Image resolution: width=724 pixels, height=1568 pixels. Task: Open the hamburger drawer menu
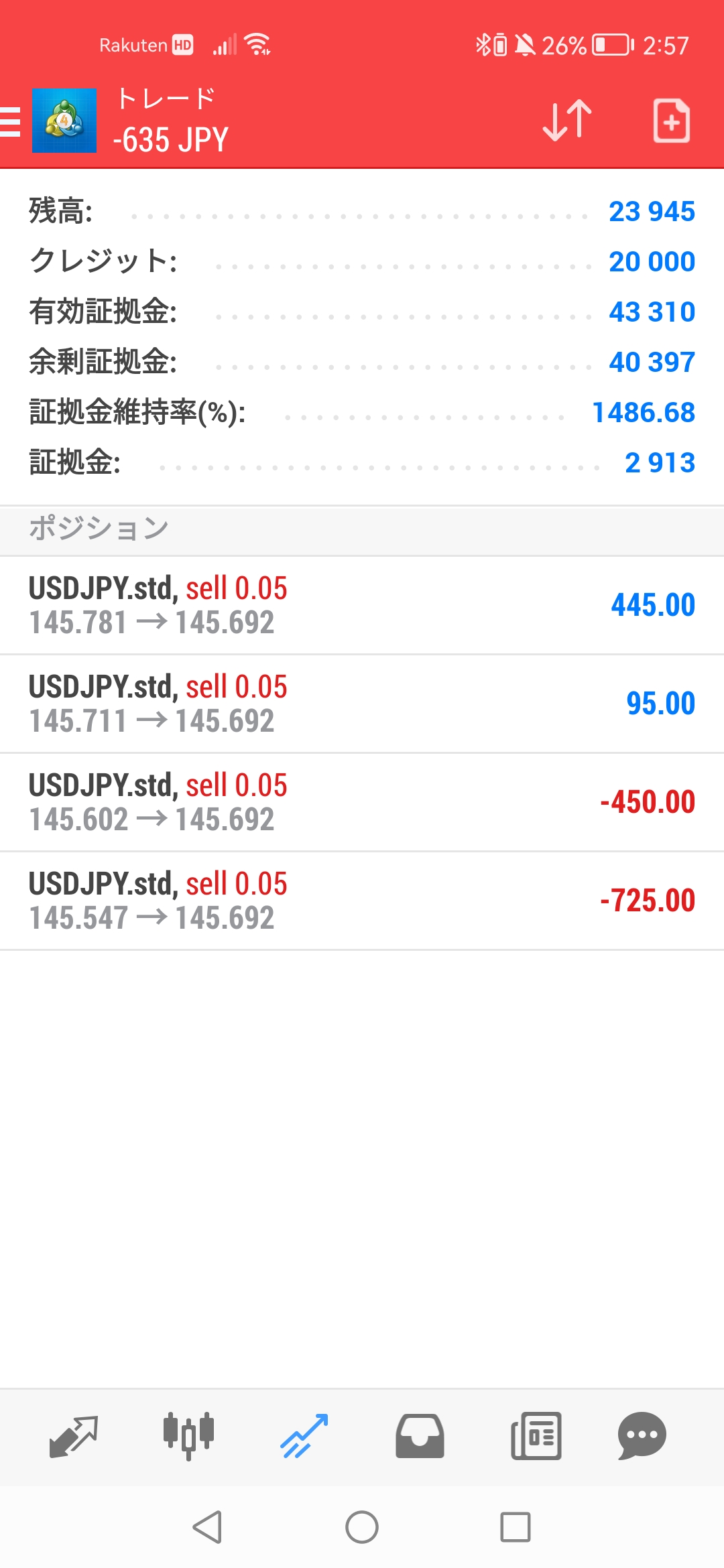click(x=11, y=121)
